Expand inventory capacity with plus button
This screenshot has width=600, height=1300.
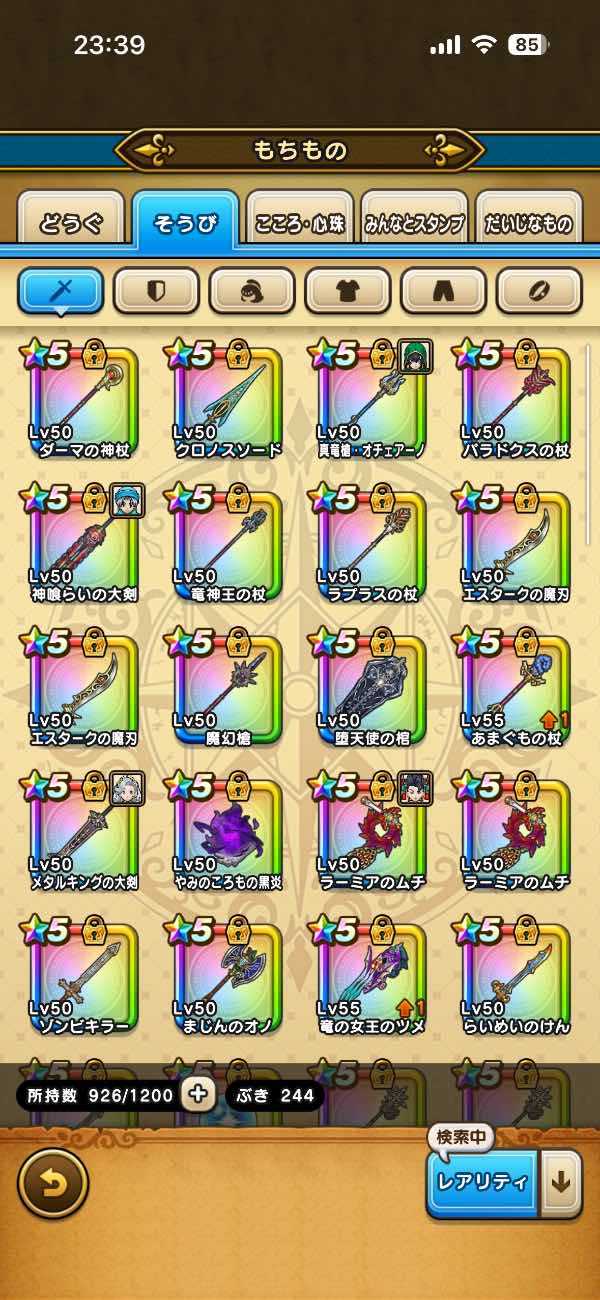click(198, 1094)
